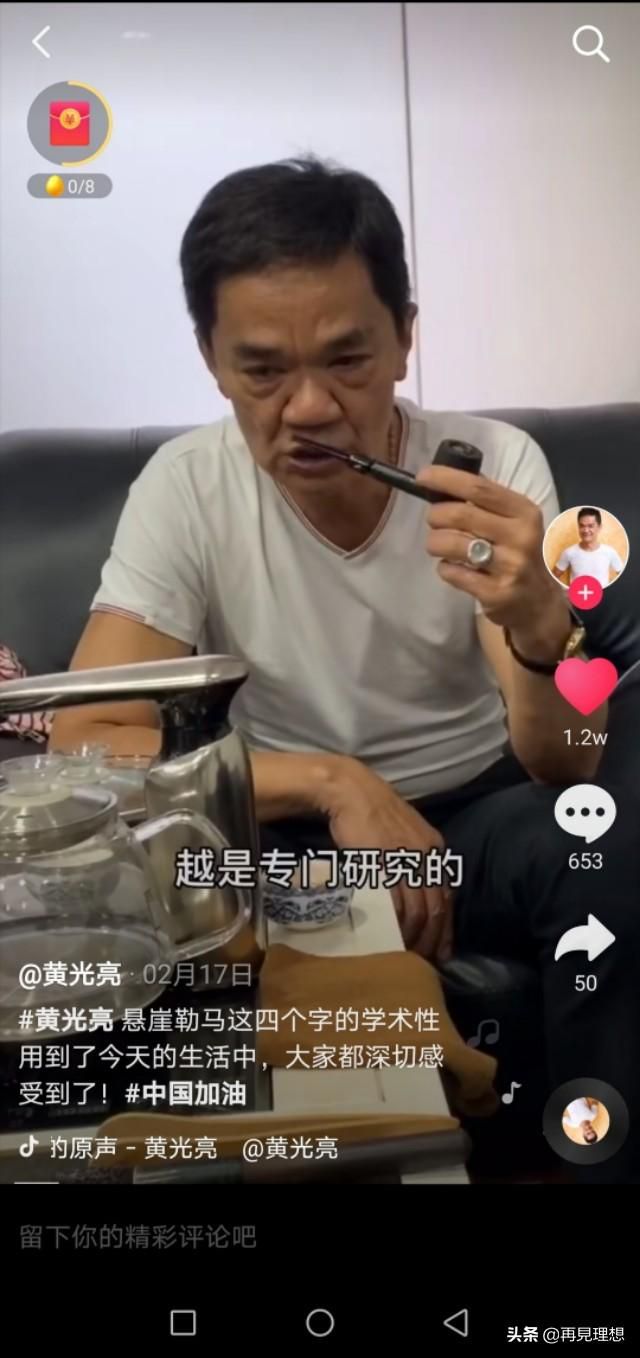Like the video with the heart
Viewport: 640px width, 1358px height.
586,687
